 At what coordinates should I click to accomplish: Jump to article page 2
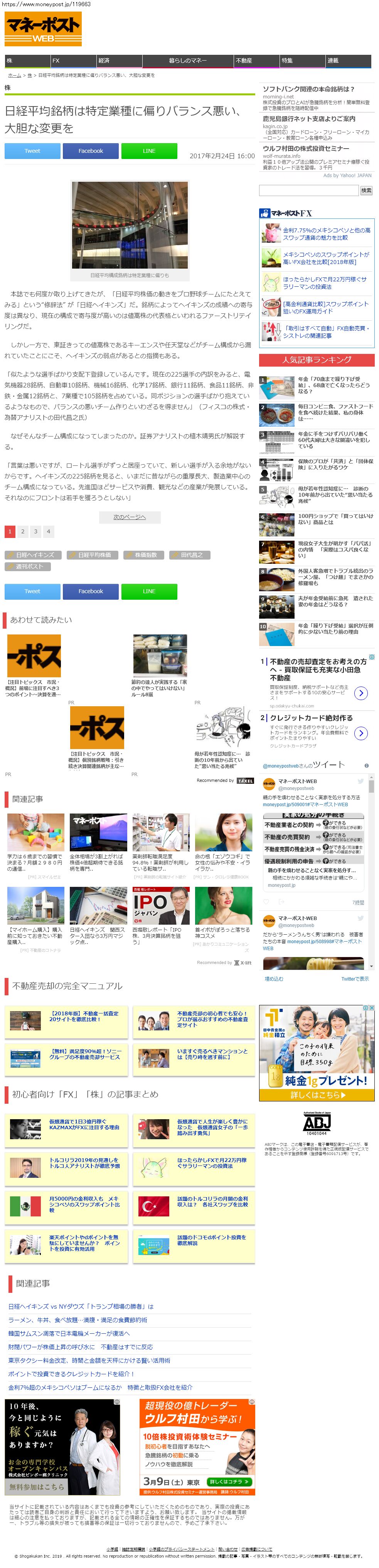[x=22, y=531]
